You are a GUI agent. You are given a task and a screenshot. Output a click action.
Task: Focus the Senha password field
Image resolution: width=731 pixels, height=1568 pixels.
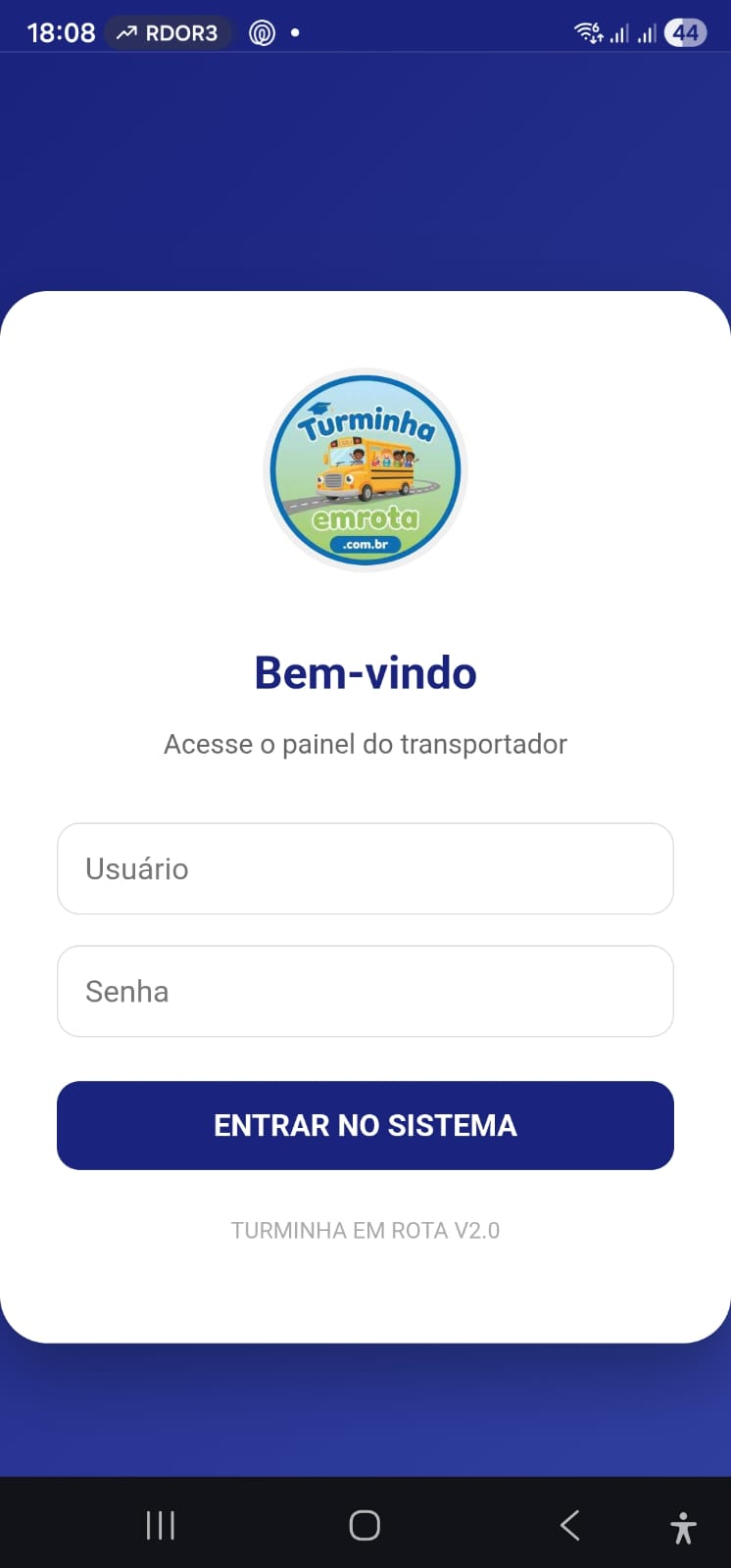point(365,991)
